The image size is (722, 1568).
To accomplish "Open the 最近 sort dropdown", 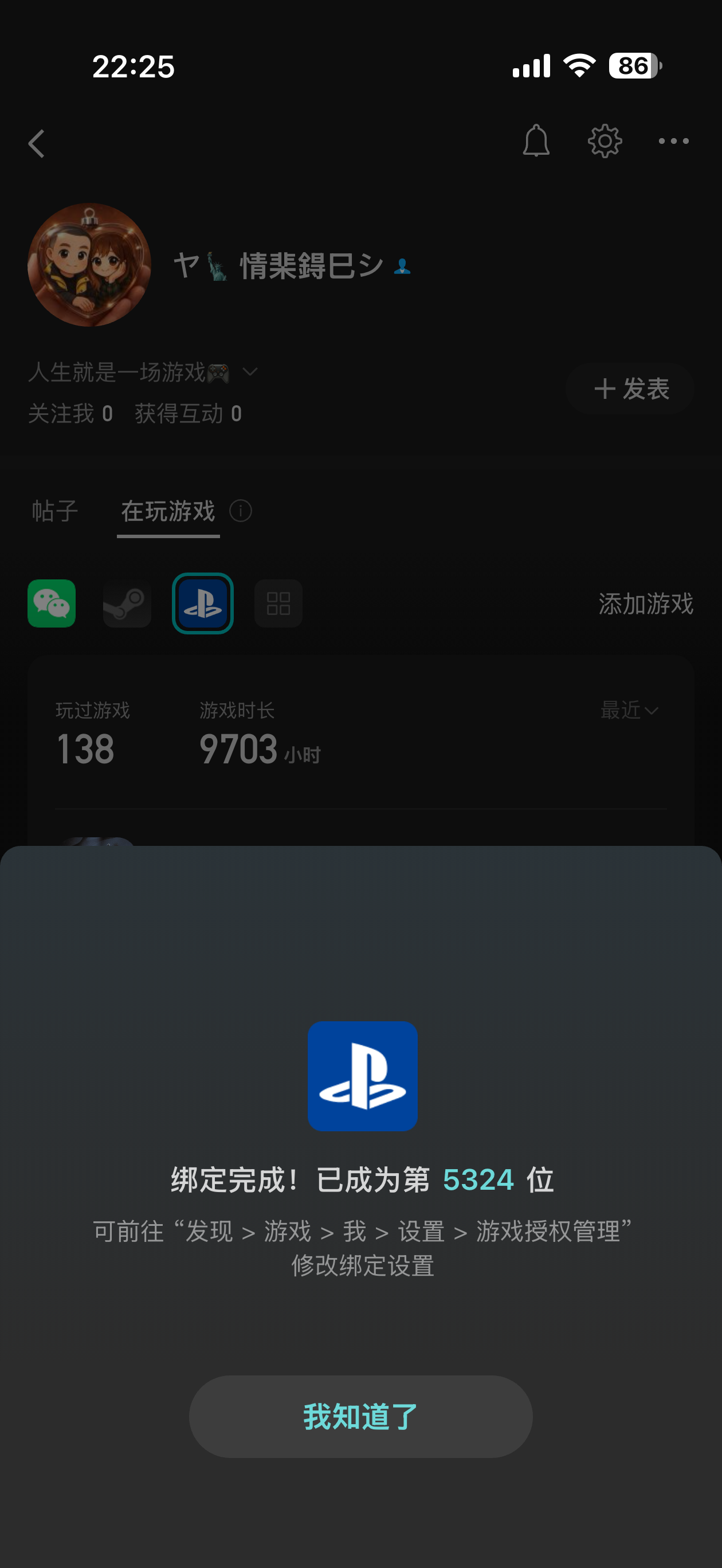I will click(x=629, y=709).
